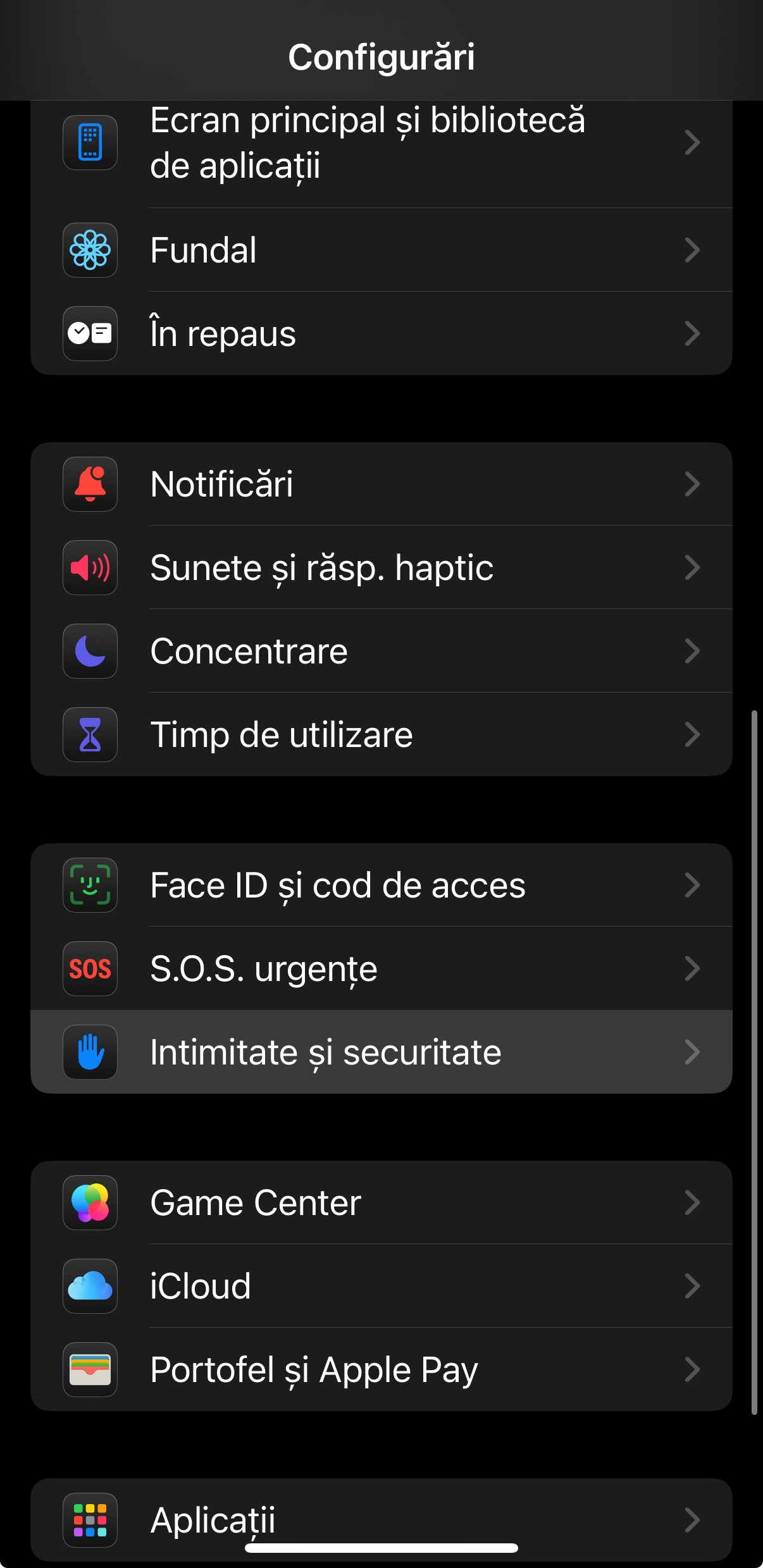
Task: Open Game Center settings
Action: click(x=380, y=1202)
